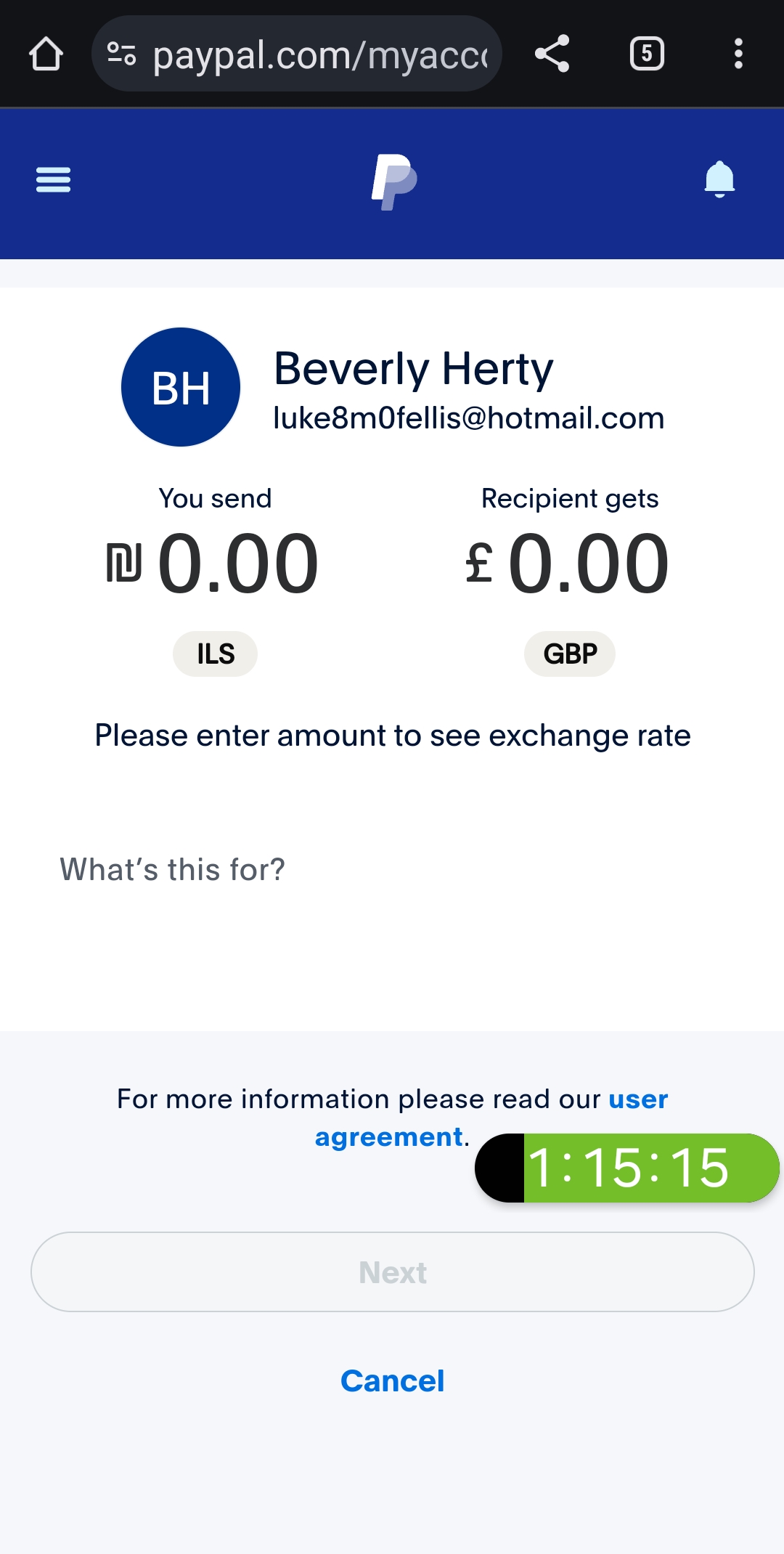Cancel this payment
The height and width of the screenshot is (1554, 784).
pos(393,1380)
